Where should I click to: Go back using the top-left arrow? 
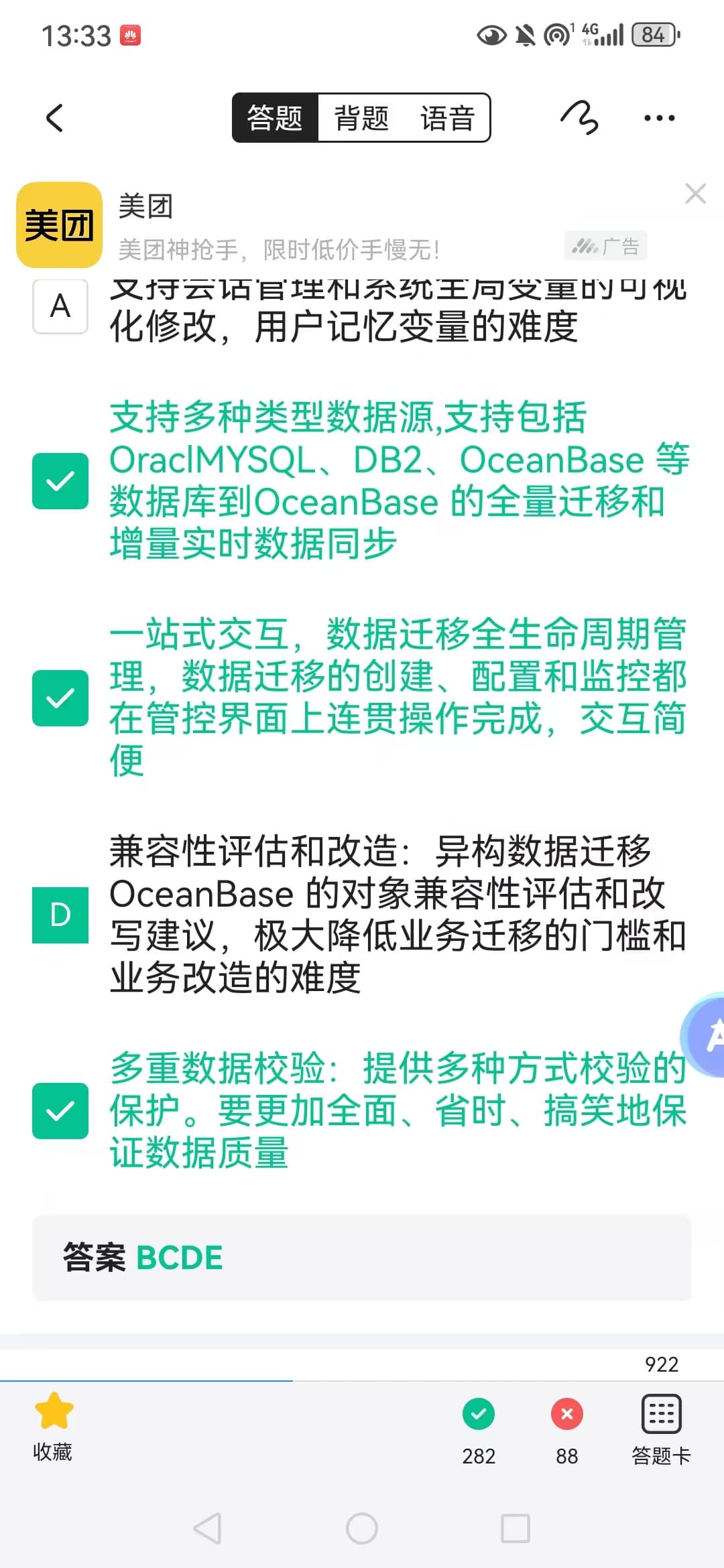pos(55,119)
